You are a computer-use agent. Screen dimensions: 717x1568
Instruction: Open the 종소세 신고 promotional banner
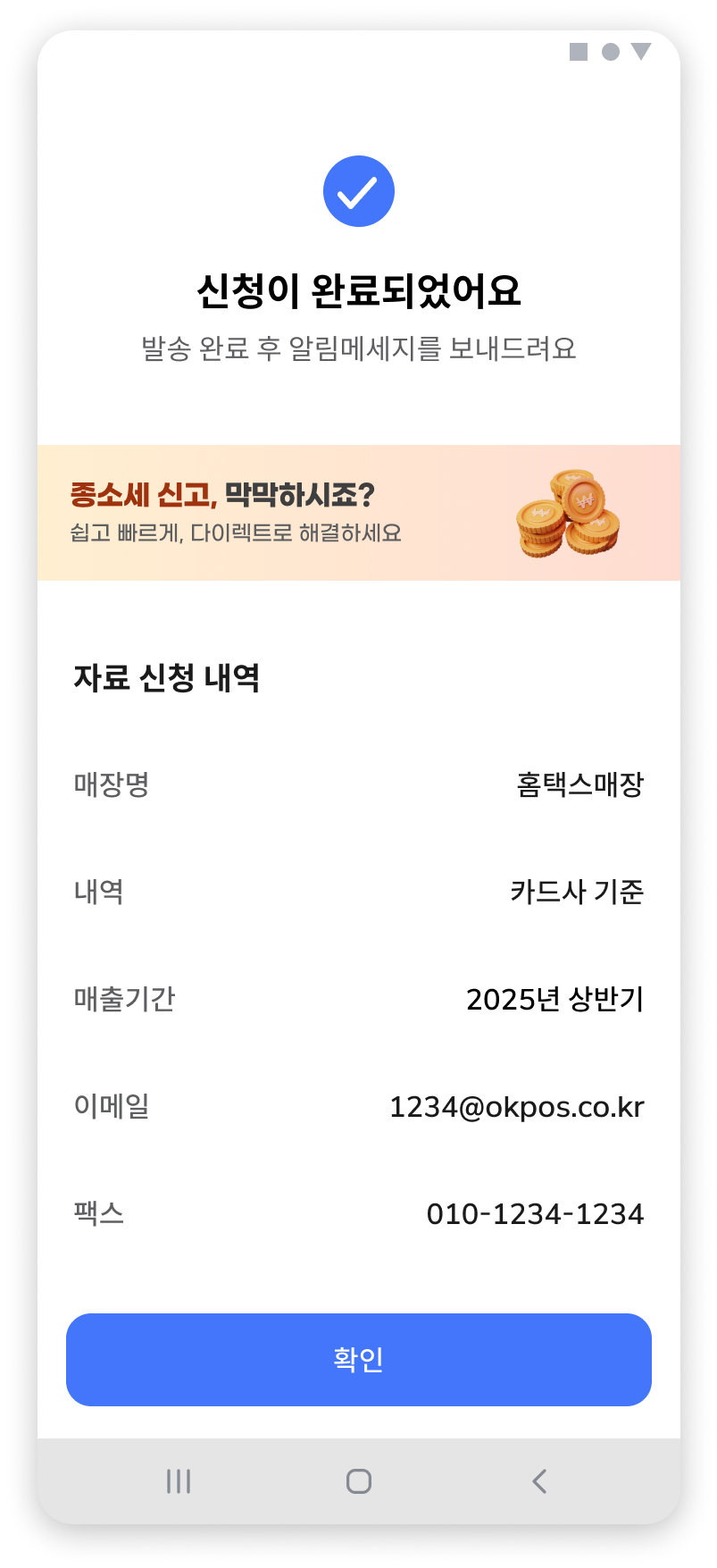(x=358, y=513)
